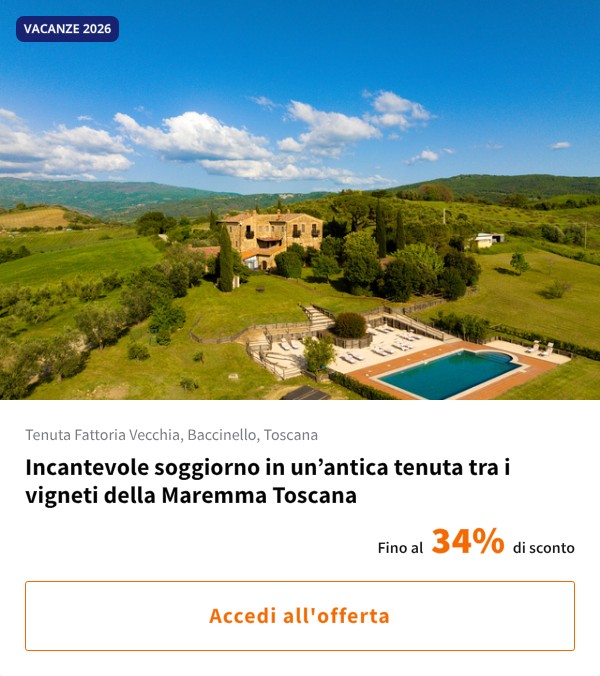Open the Tenuta Fattoria Vecchia offer photo
The width and height of the screenshot is (600, 676).
[x=300, y=220]
